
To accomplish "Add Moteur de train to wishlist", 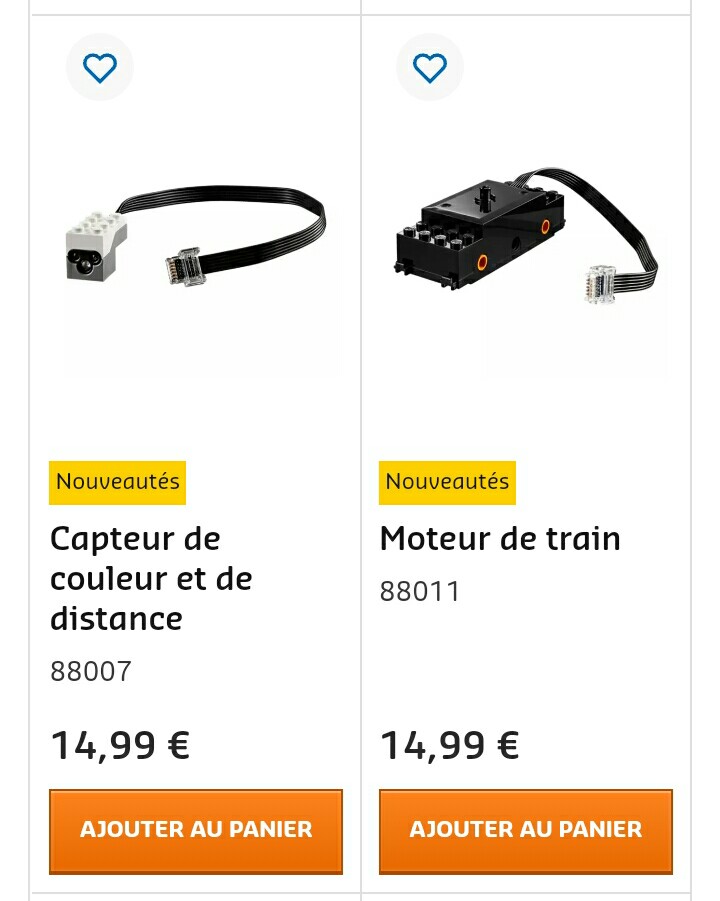I will point(430,68).
